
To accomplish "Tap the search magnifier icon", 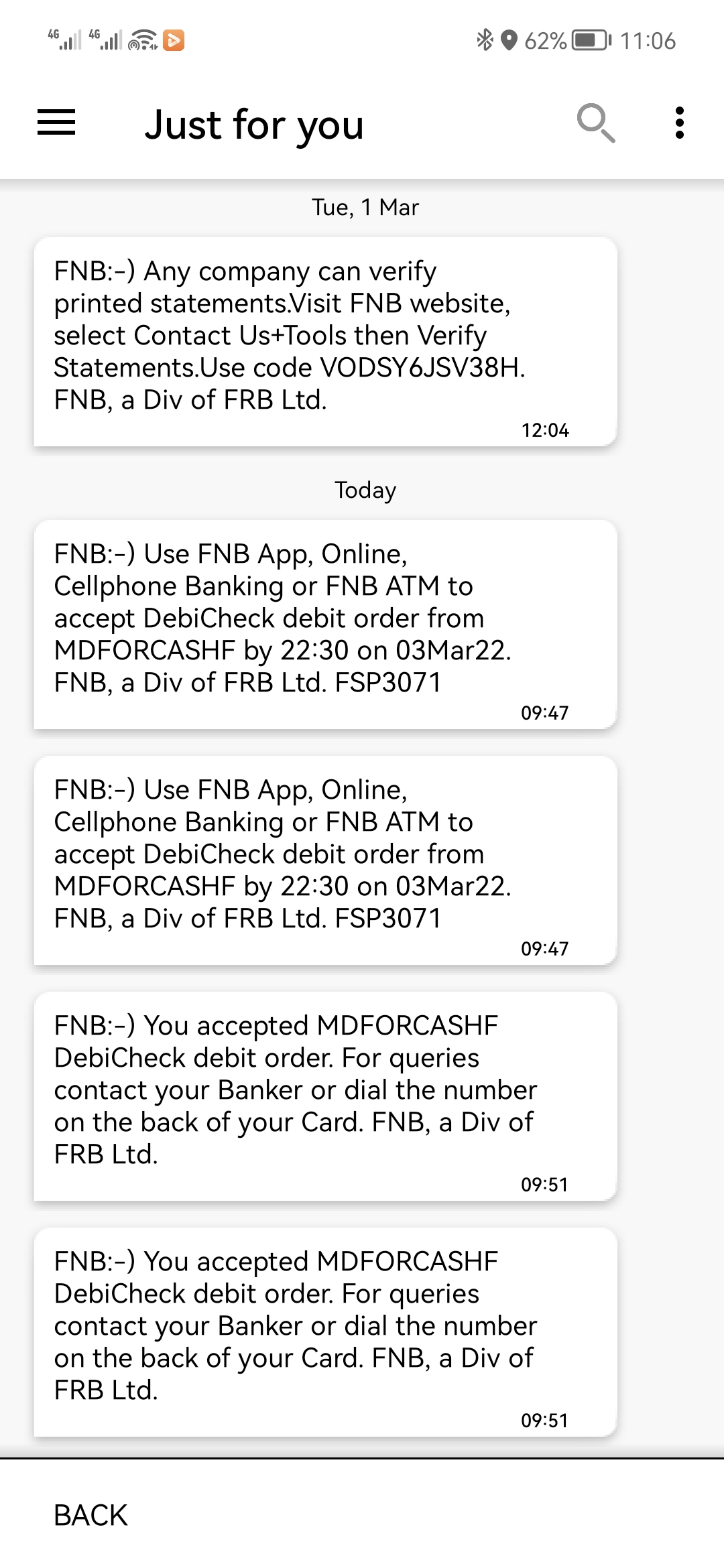I will click(596, 123).
